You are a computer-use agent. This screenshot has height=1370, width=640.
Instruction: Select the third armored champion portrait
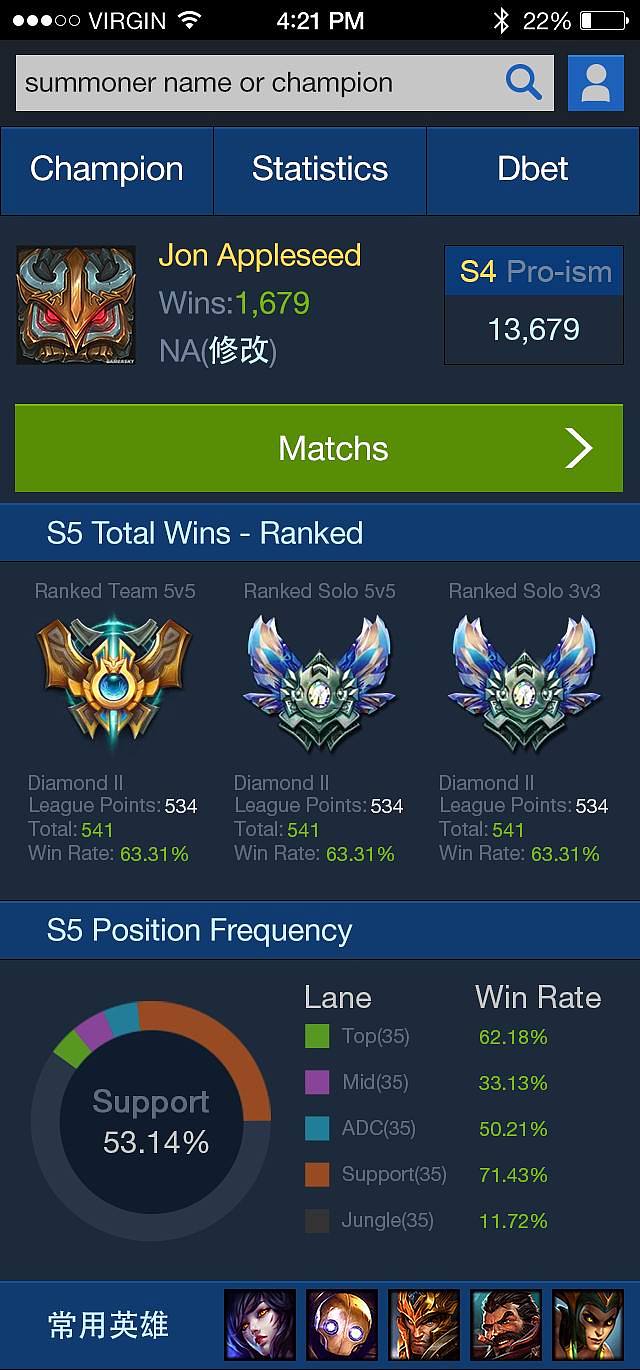424,1325
